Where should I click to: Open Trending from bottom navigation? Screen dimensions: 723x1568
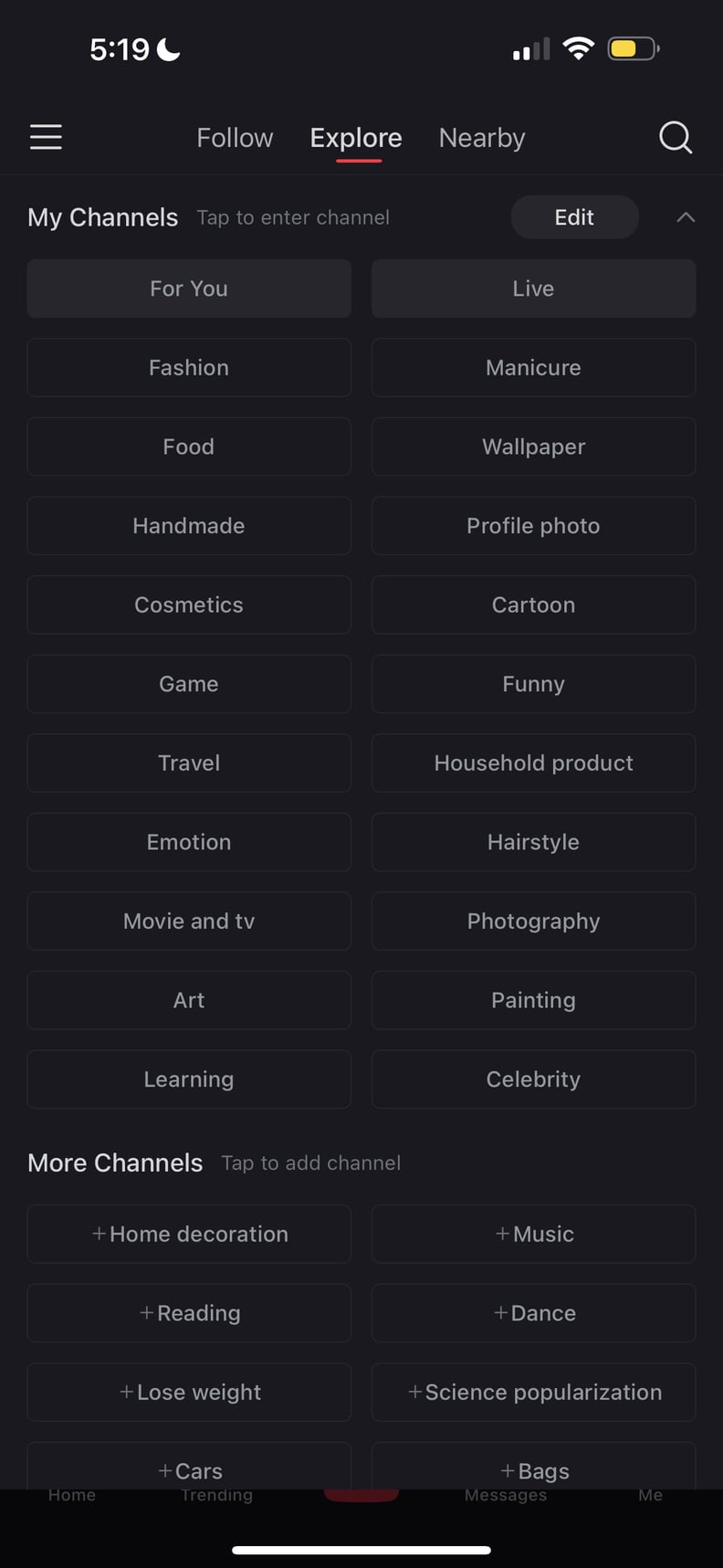pos(216,1494)
